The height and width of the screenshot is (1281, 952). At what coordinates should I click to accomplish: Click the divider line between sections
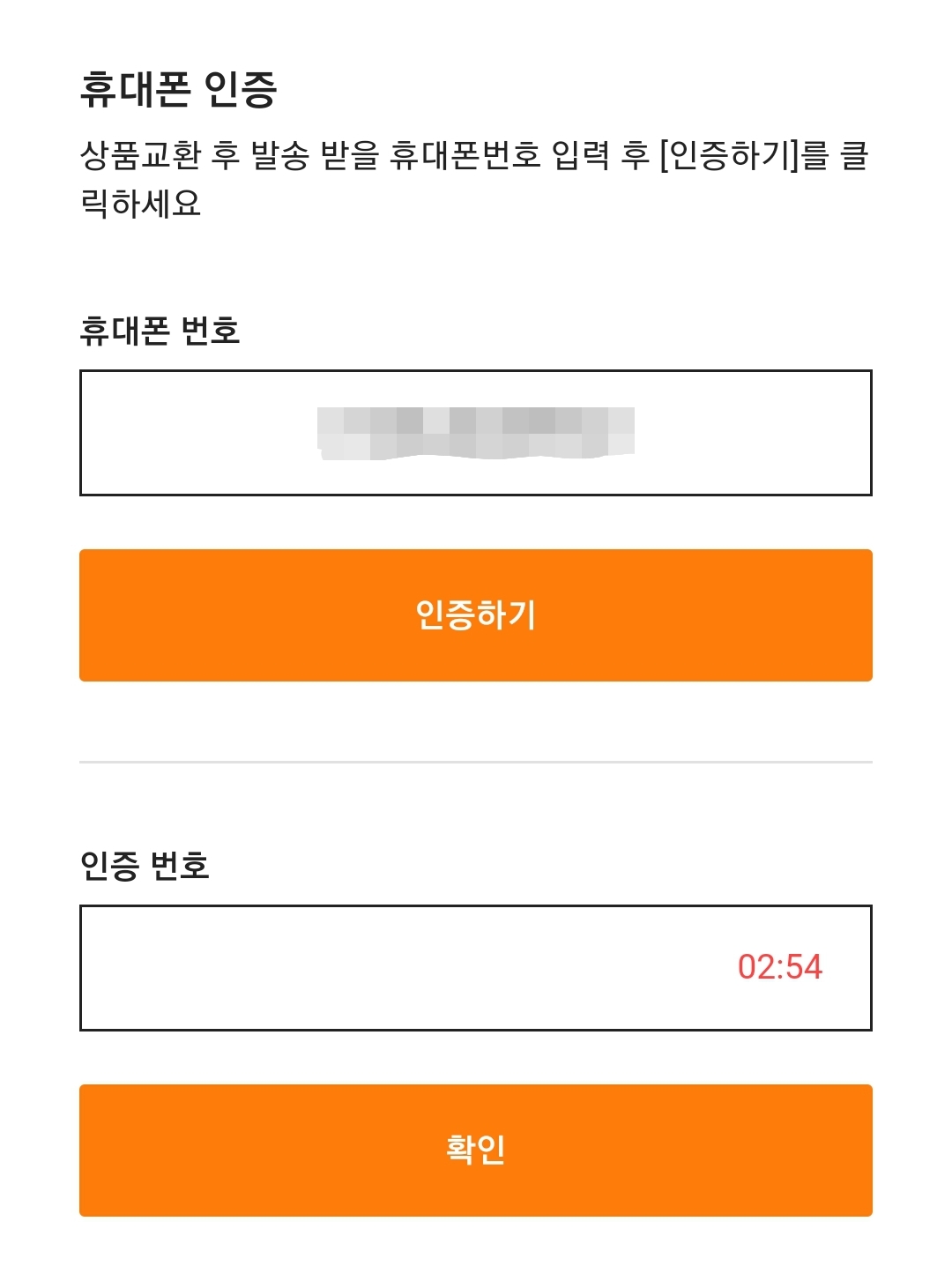tap(476, 758)
